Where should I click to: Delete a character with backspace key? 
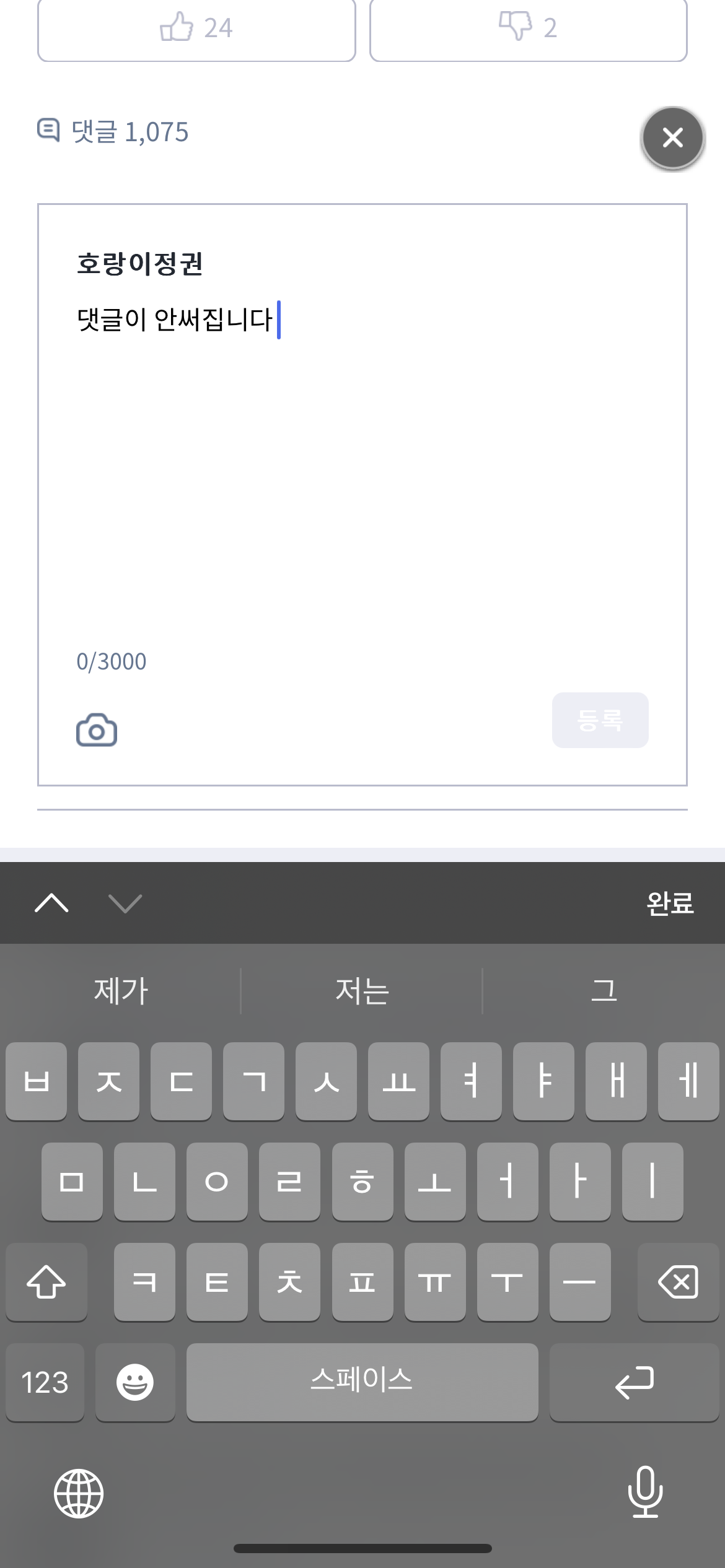pyautogui.click(x=678, y=1282)
